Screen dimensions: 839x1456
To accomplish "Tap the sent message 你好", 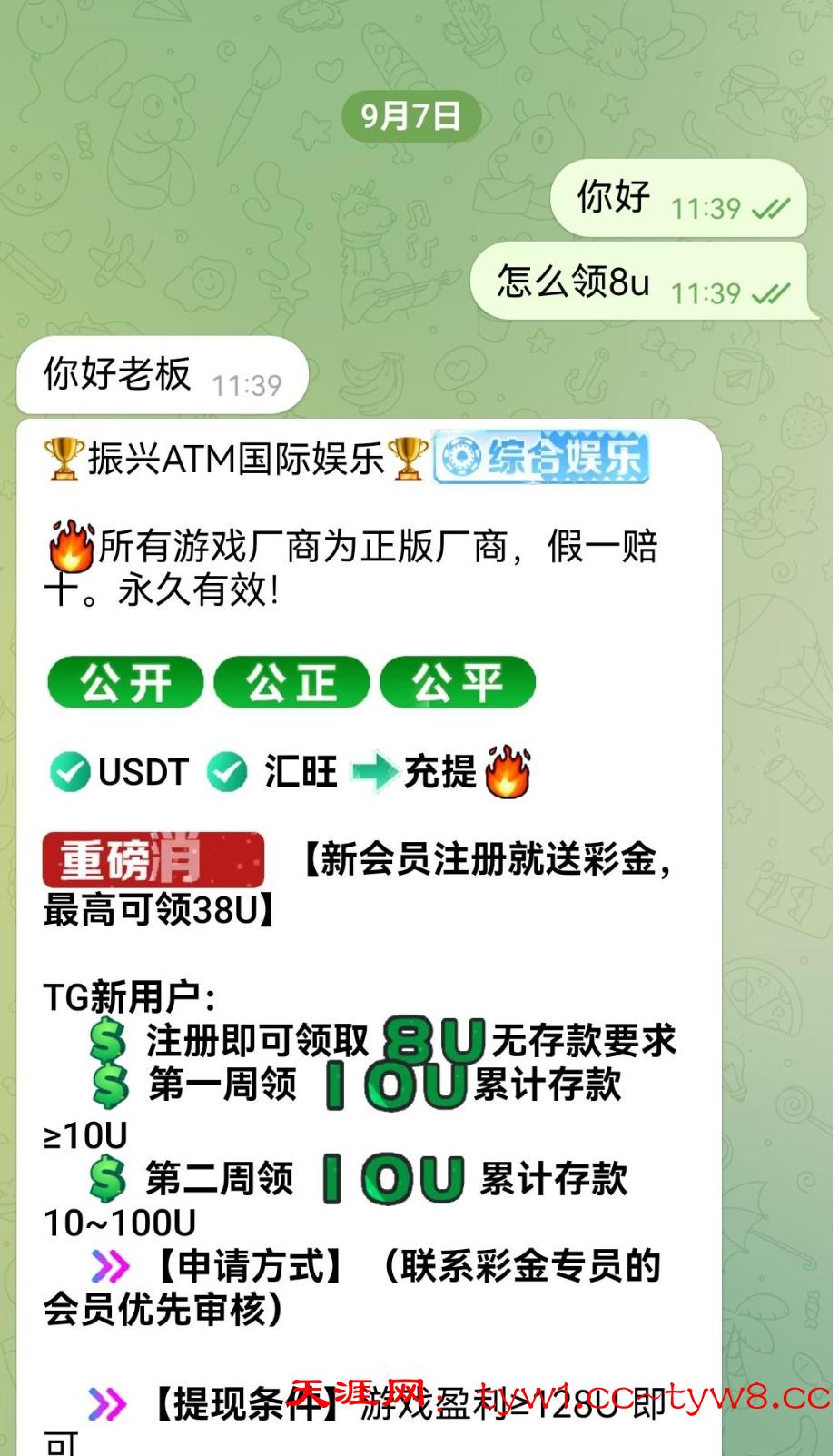I will pyautogui.click(x=678, y=197).
